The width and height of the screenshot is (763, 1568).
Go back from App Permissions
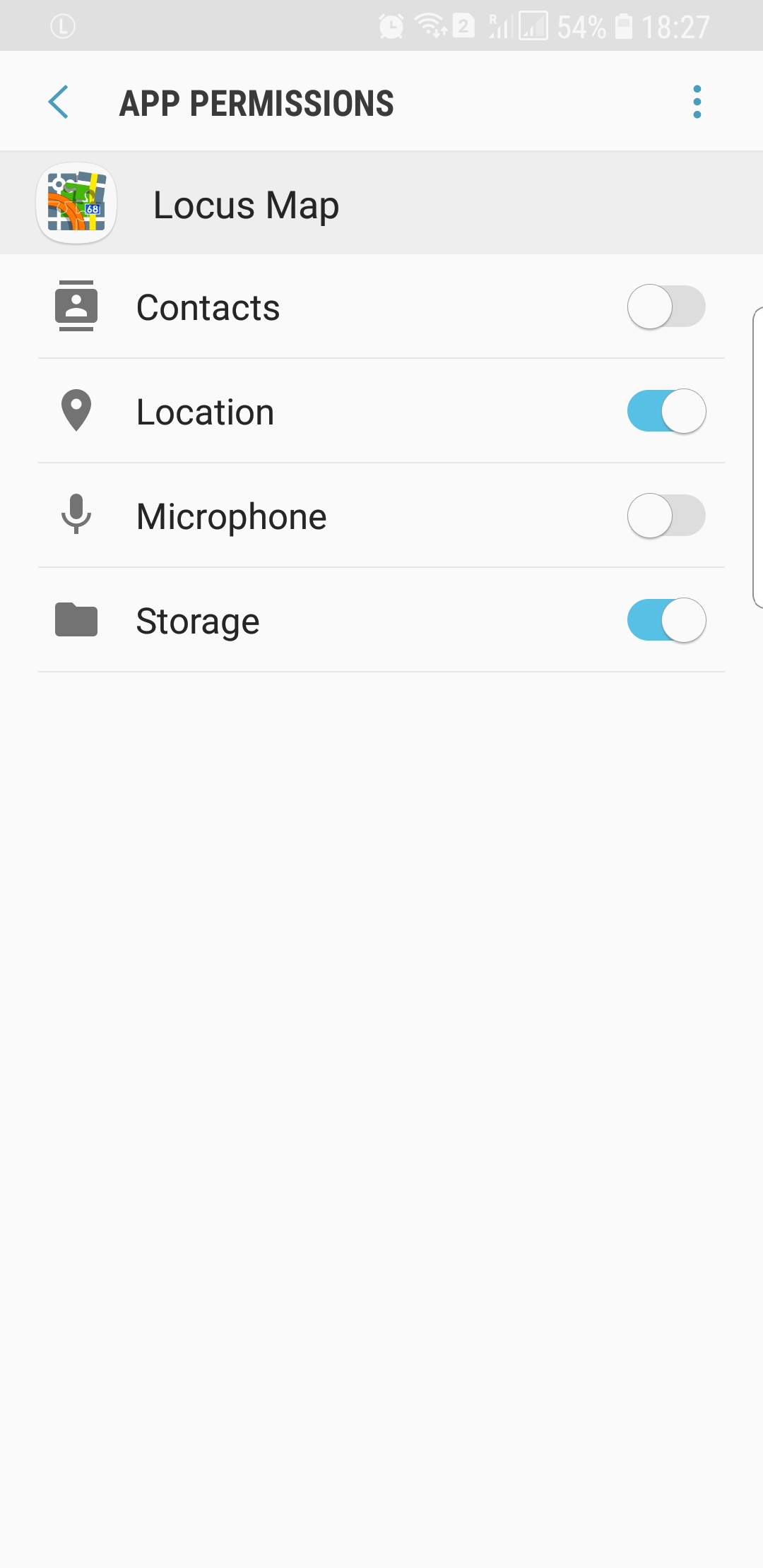click(59, 102)
